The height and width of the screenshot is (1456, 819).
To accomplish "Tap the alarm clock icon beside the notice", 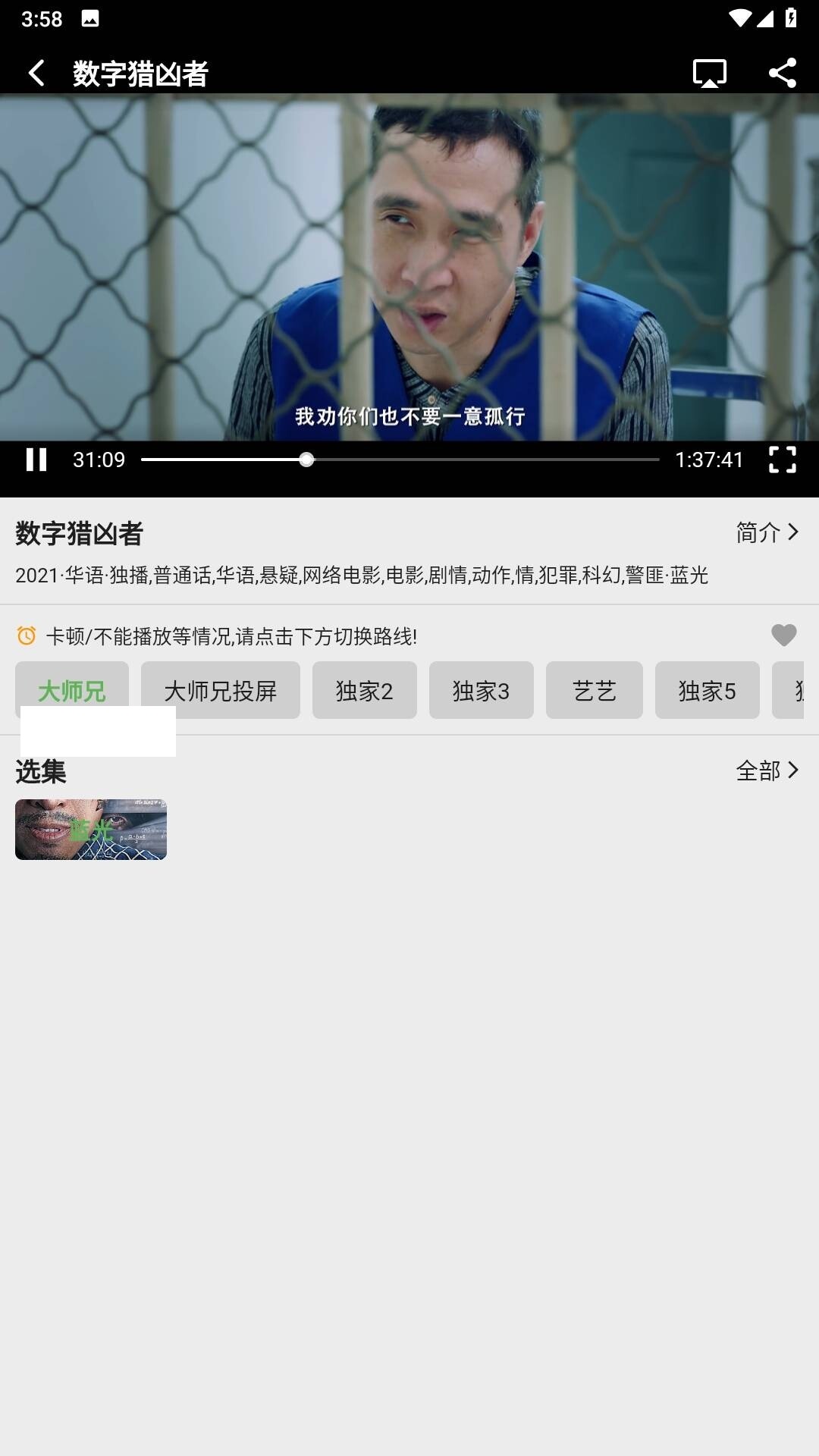I will point(26,637).
